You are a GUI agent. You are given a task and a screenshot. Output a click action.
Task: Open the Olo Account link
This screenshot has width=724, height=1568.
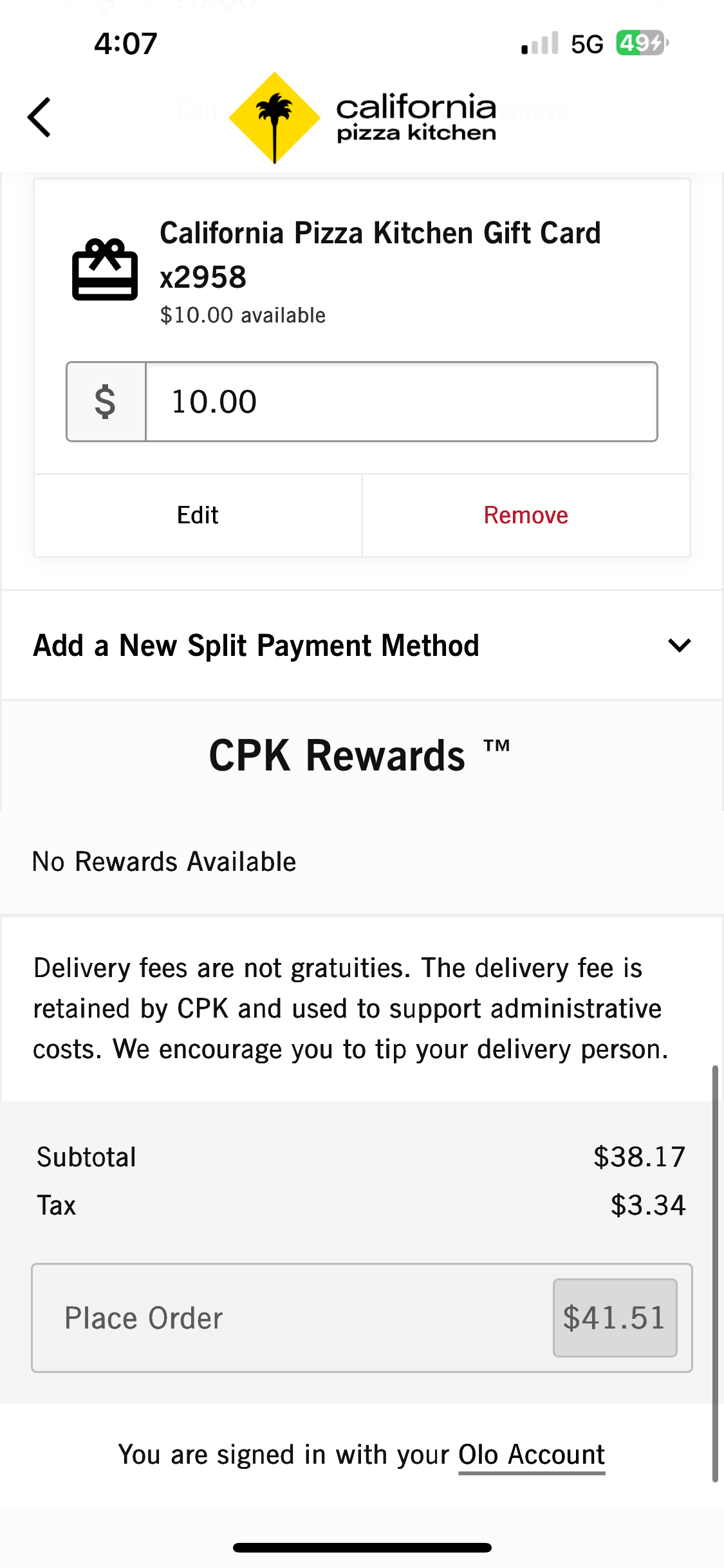[x=531, y=1455]
